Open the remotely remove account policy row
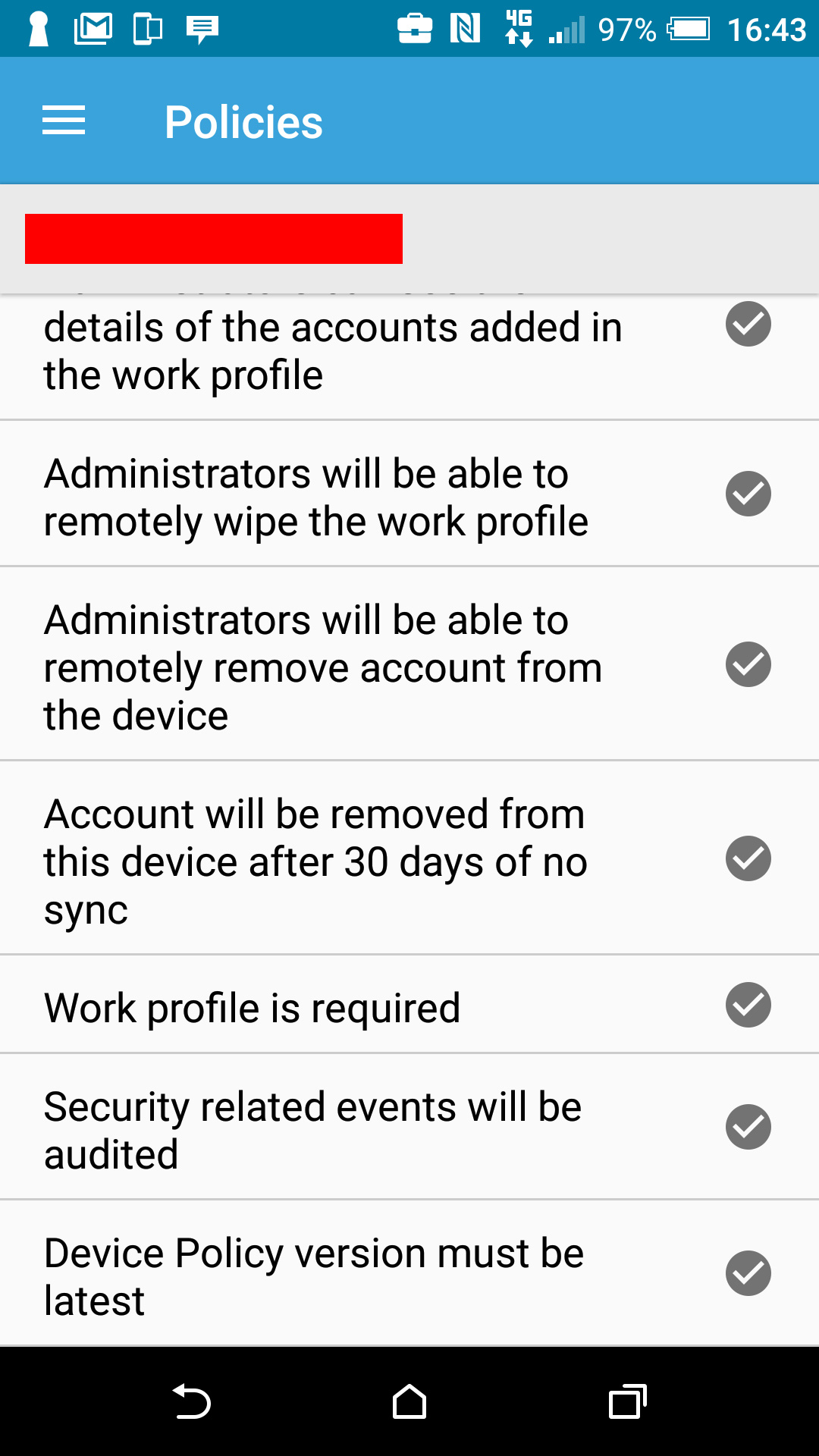Image resolution: width=819 pixels, height=1456 pixels. click(x=409, y=664)
